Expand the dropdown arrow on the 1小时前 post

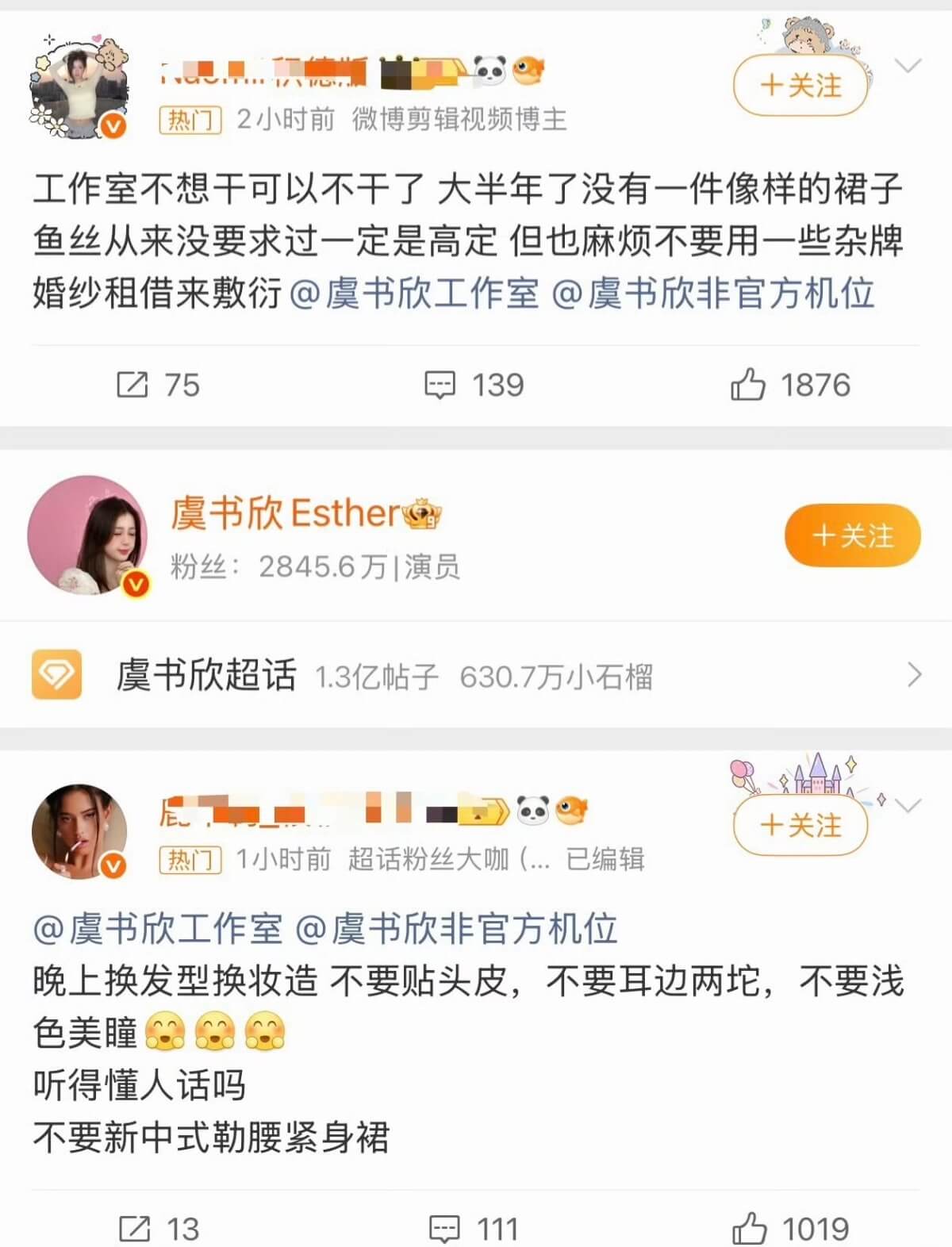[x=908, y=806]
